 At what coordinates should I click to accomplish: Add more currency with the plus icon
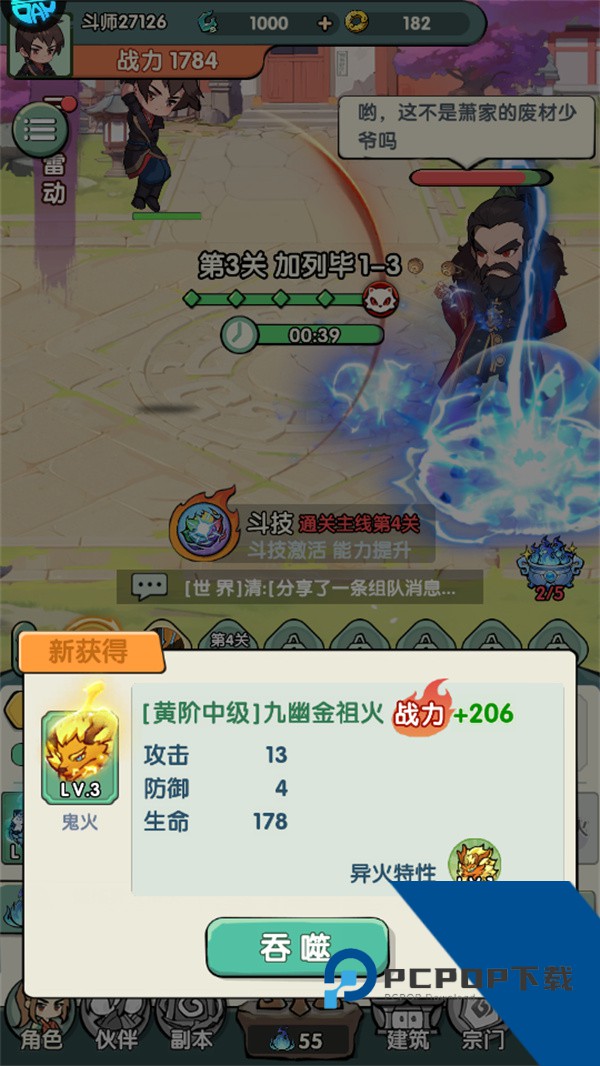pos(324,23)
